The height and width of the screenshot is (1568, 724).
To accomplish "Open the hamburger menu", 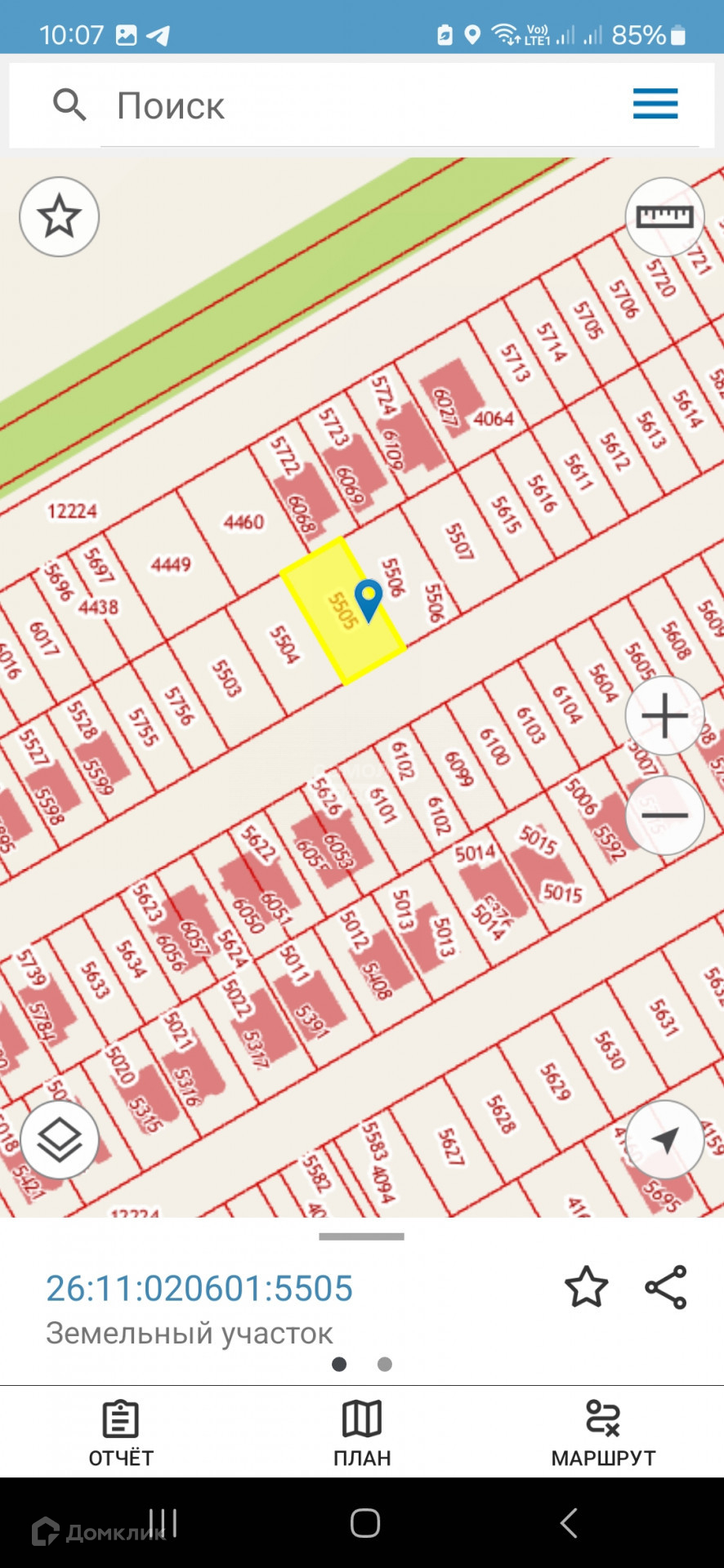I will pyautogui.click(x=655, y=105).
